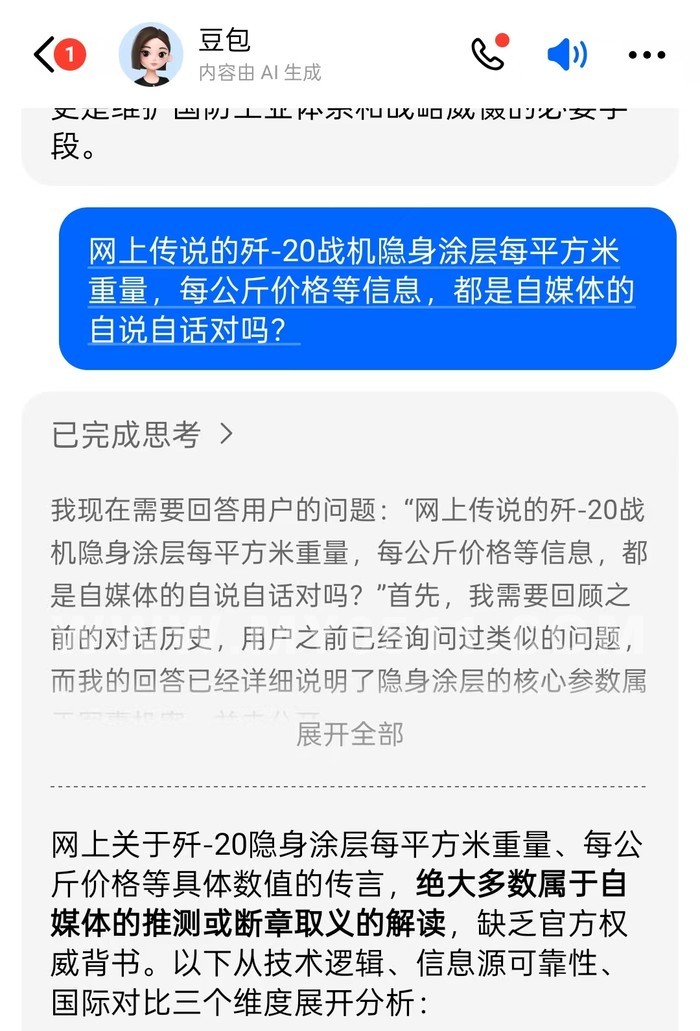Go back via the top-left arrow
Image resolution: width=700 pixels, height=1031 pixels.
(44, 54)
